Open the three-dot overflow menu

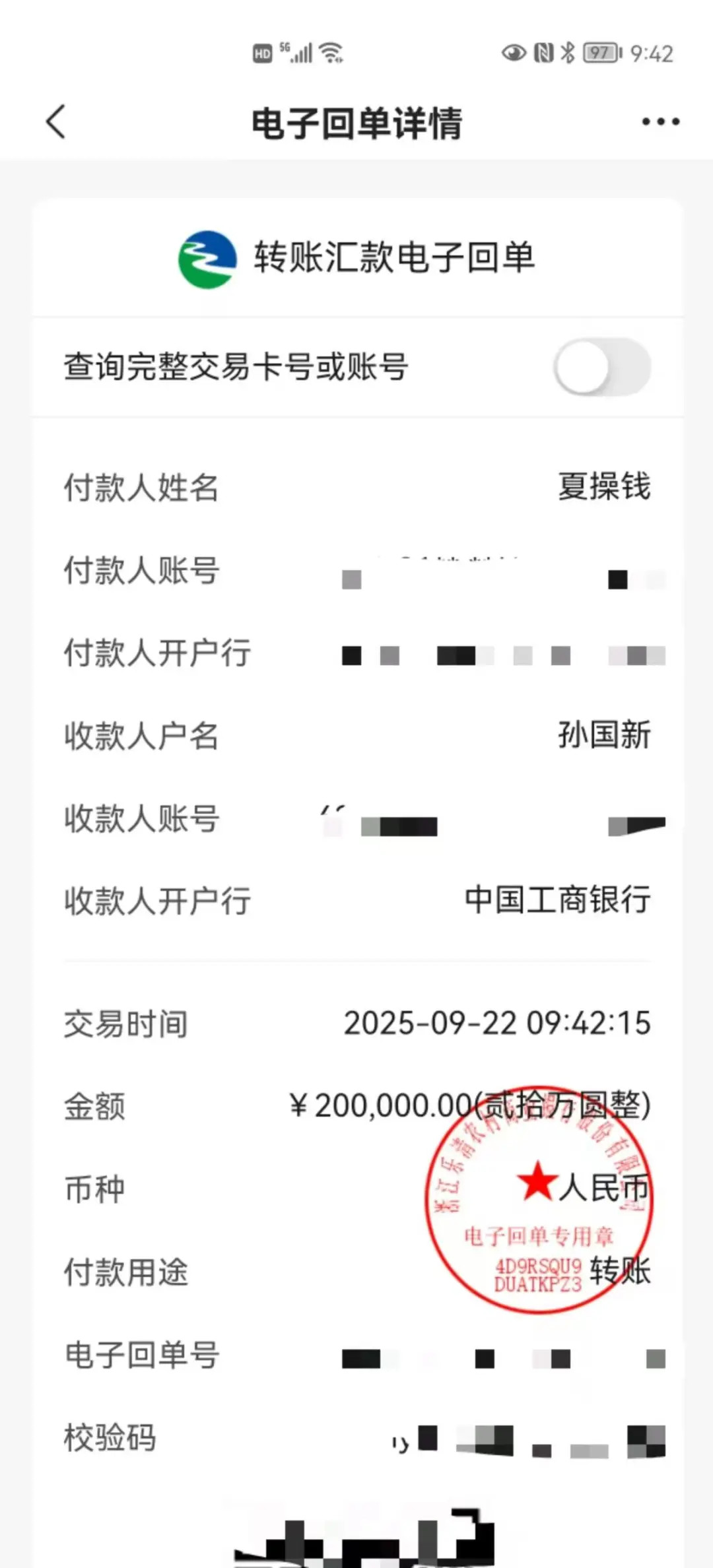tap(660, 122)
